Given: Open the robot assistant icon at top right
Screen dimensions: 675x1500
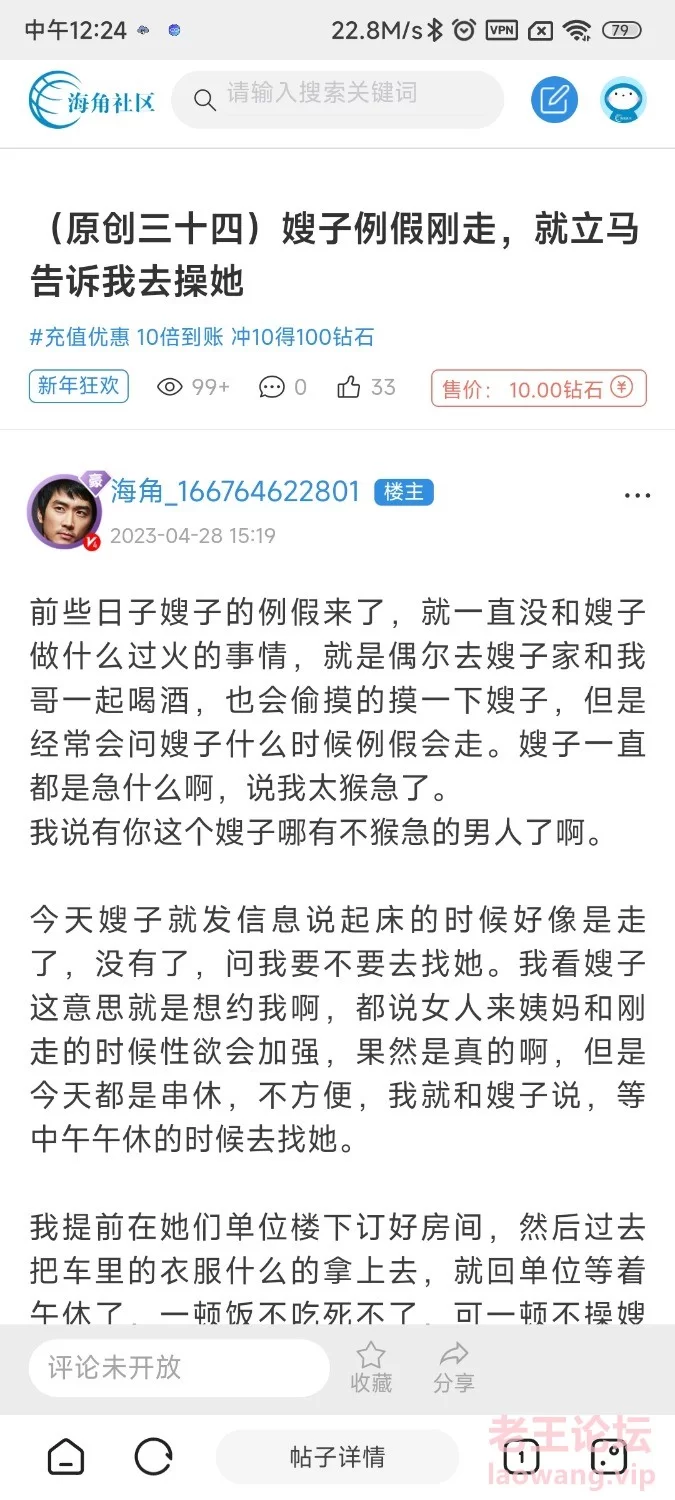Looking at the screenshot, I should click(x=623, y=99).
